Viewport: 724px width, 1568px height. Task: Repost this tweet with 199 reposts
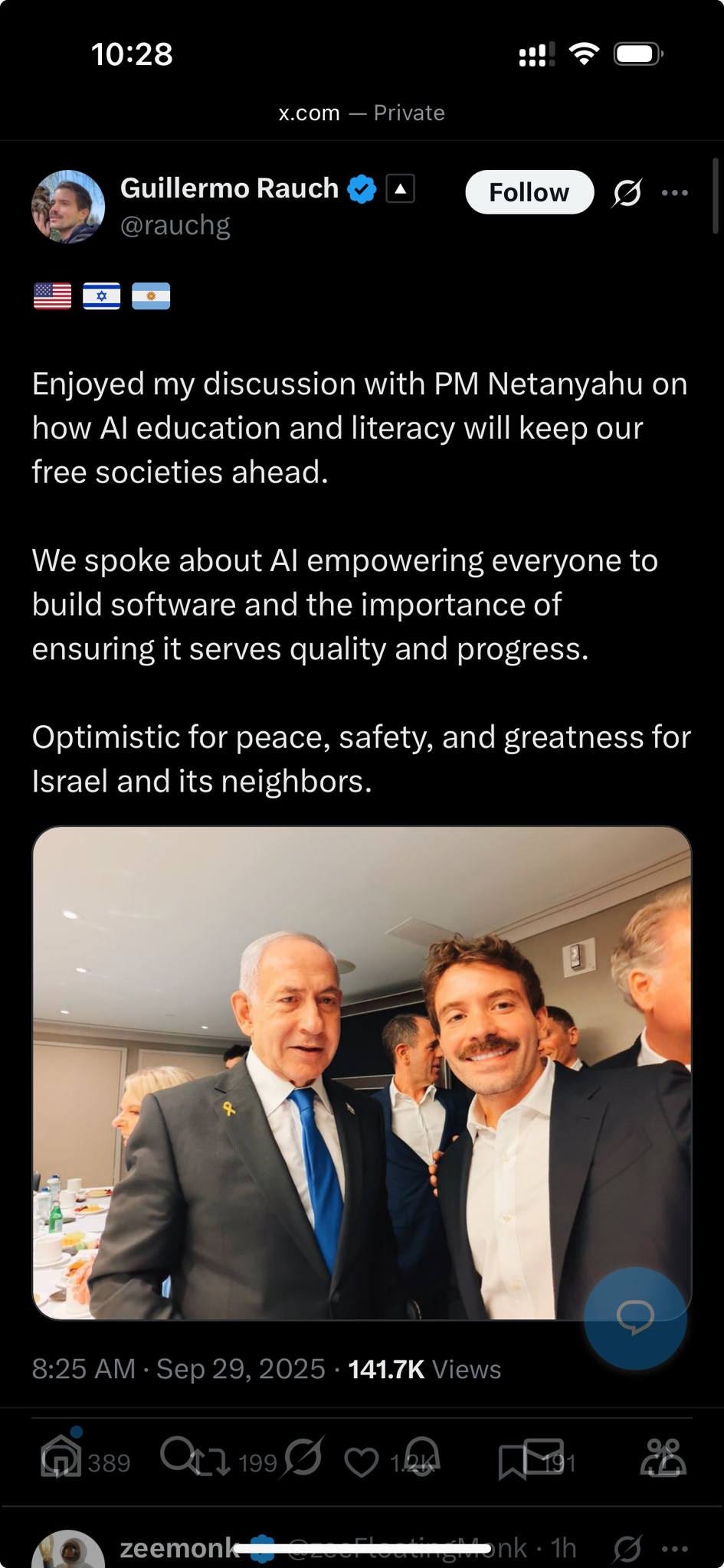point(211,1463)
